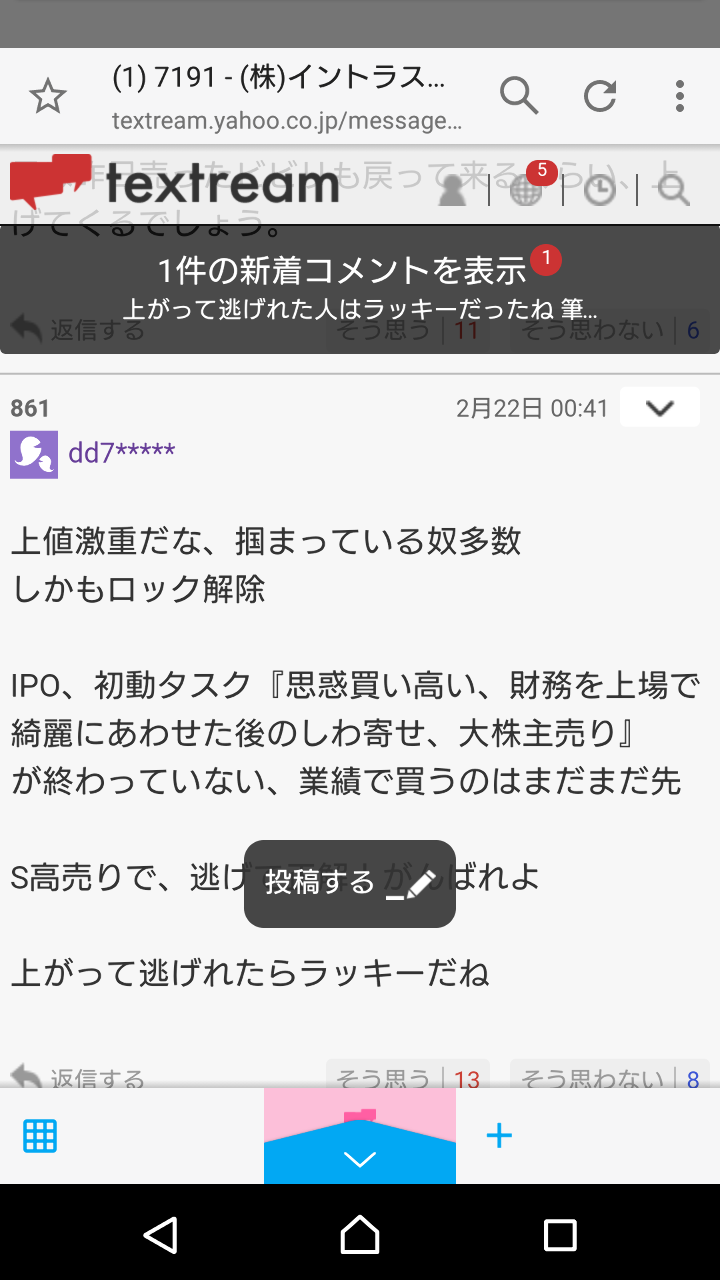Vote そう思う on post 861
Screen dimensions: 720x1280
pyautogui.click(x=407, y=1077)
